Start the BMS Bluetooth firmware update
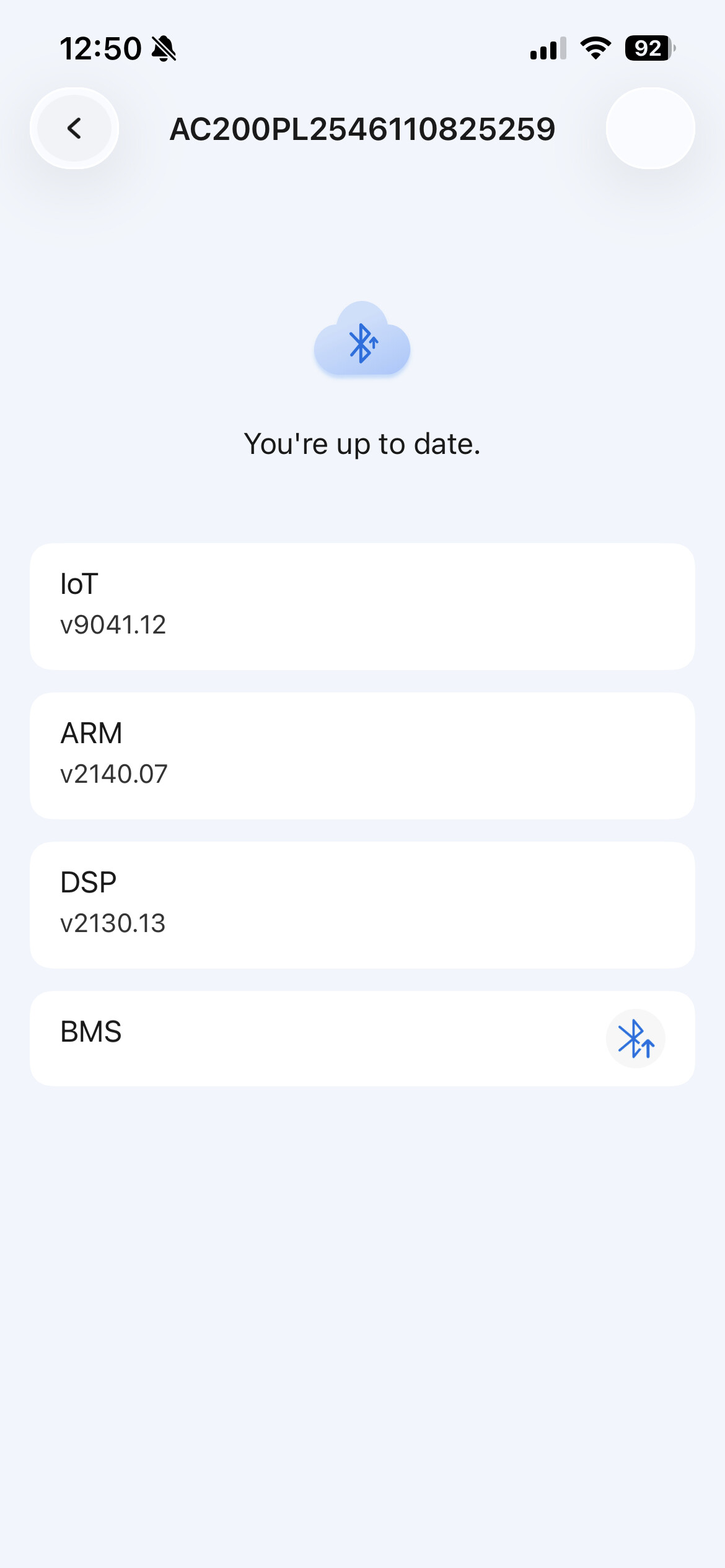Screen dimensions: 725x1568 click(635, 1039)
